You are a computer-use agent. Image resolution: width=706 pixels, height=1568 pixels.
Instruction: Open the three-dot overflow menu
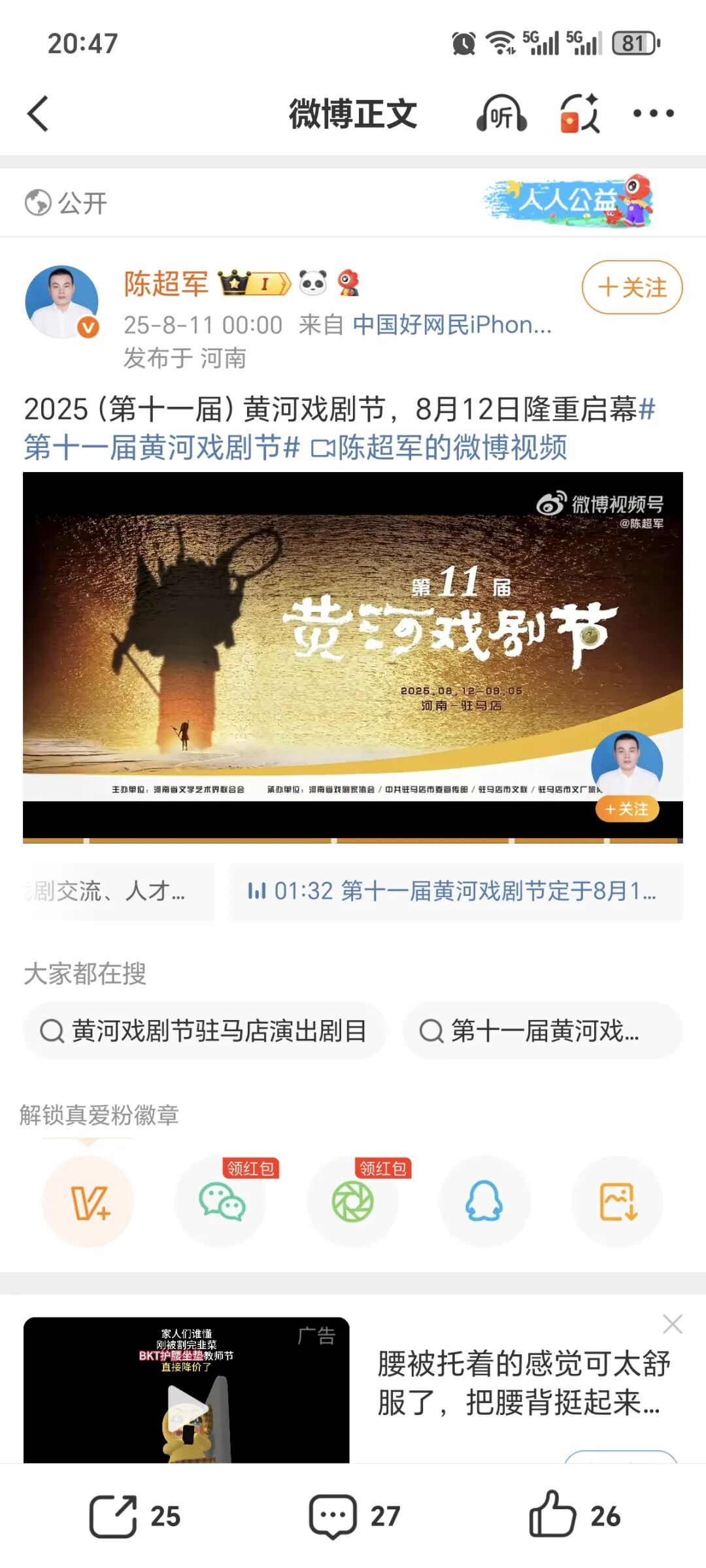coord(653,114)
